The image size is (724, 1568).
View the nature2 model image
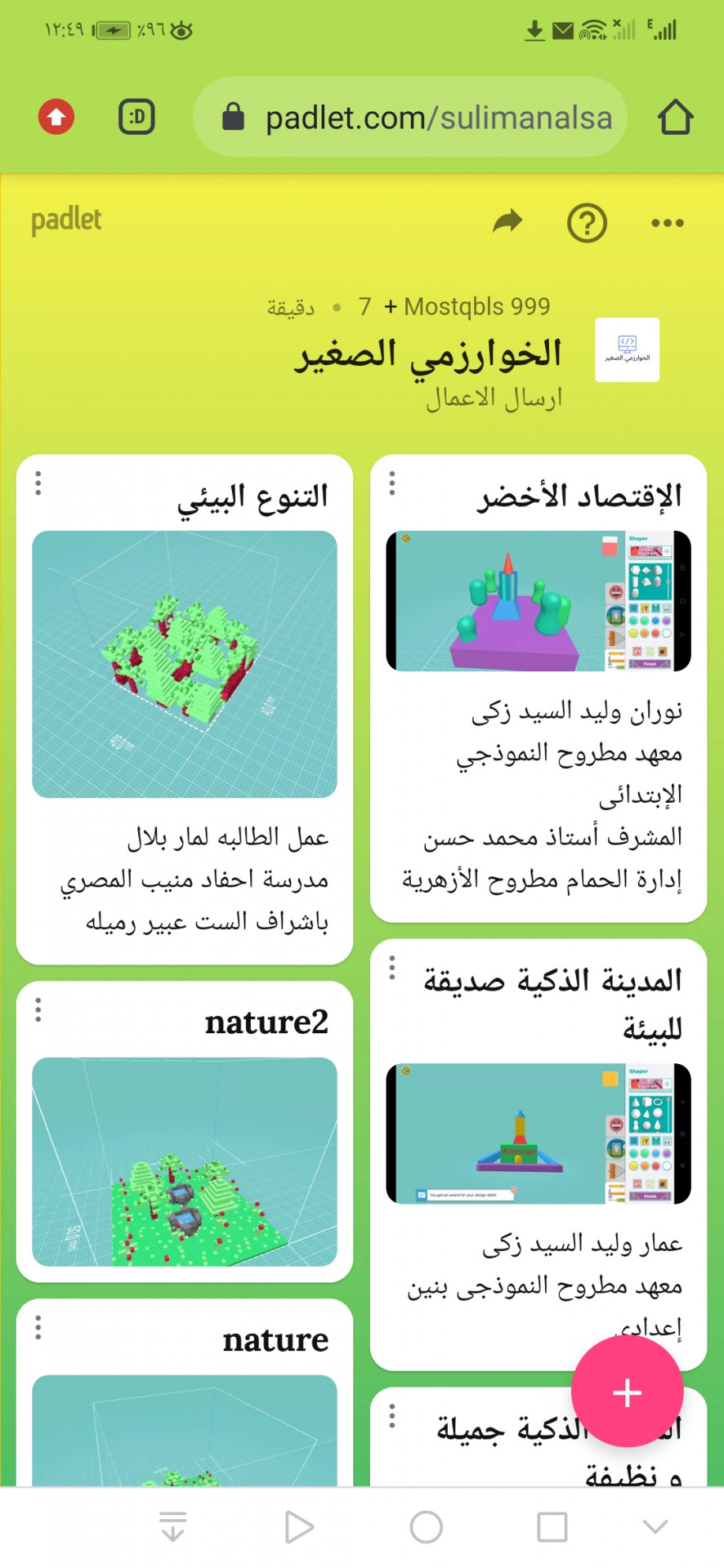(x=185, y=1161)
